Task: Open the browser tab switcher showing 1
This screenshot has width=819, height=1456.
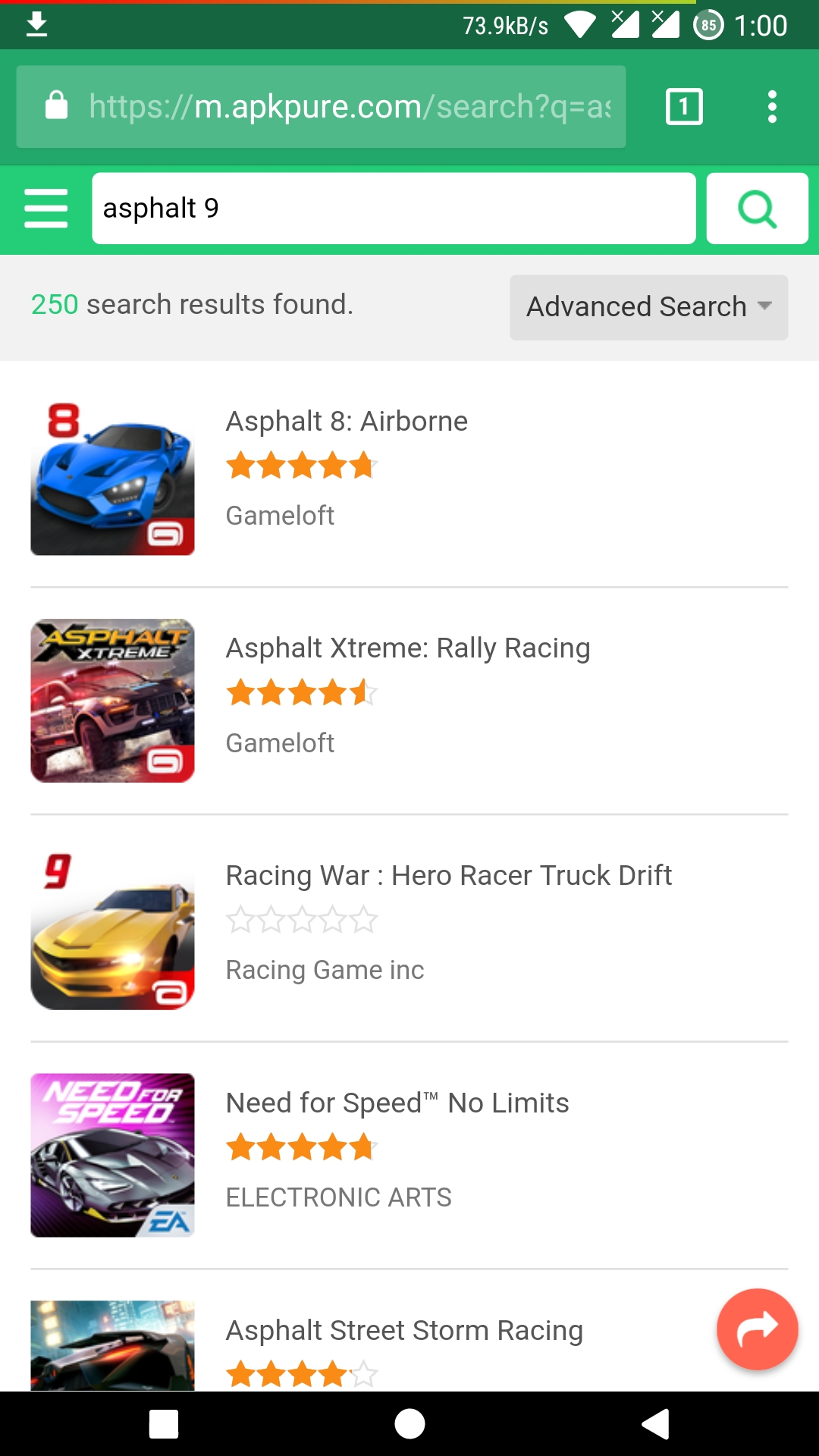Action: [x=683, y=106]
